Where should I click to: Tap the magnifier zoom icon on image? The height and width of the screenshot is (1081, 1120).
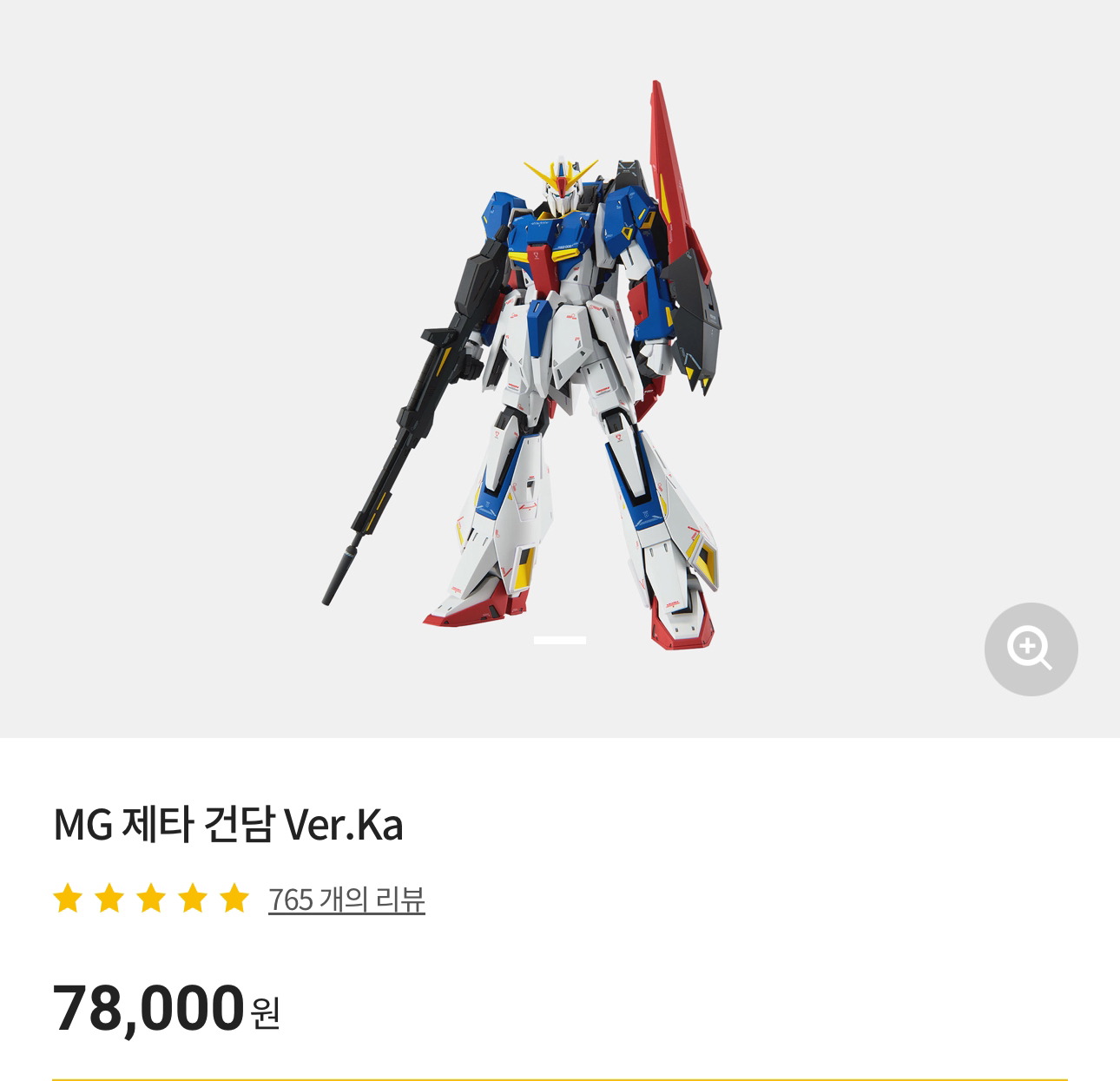(1031, 649)
